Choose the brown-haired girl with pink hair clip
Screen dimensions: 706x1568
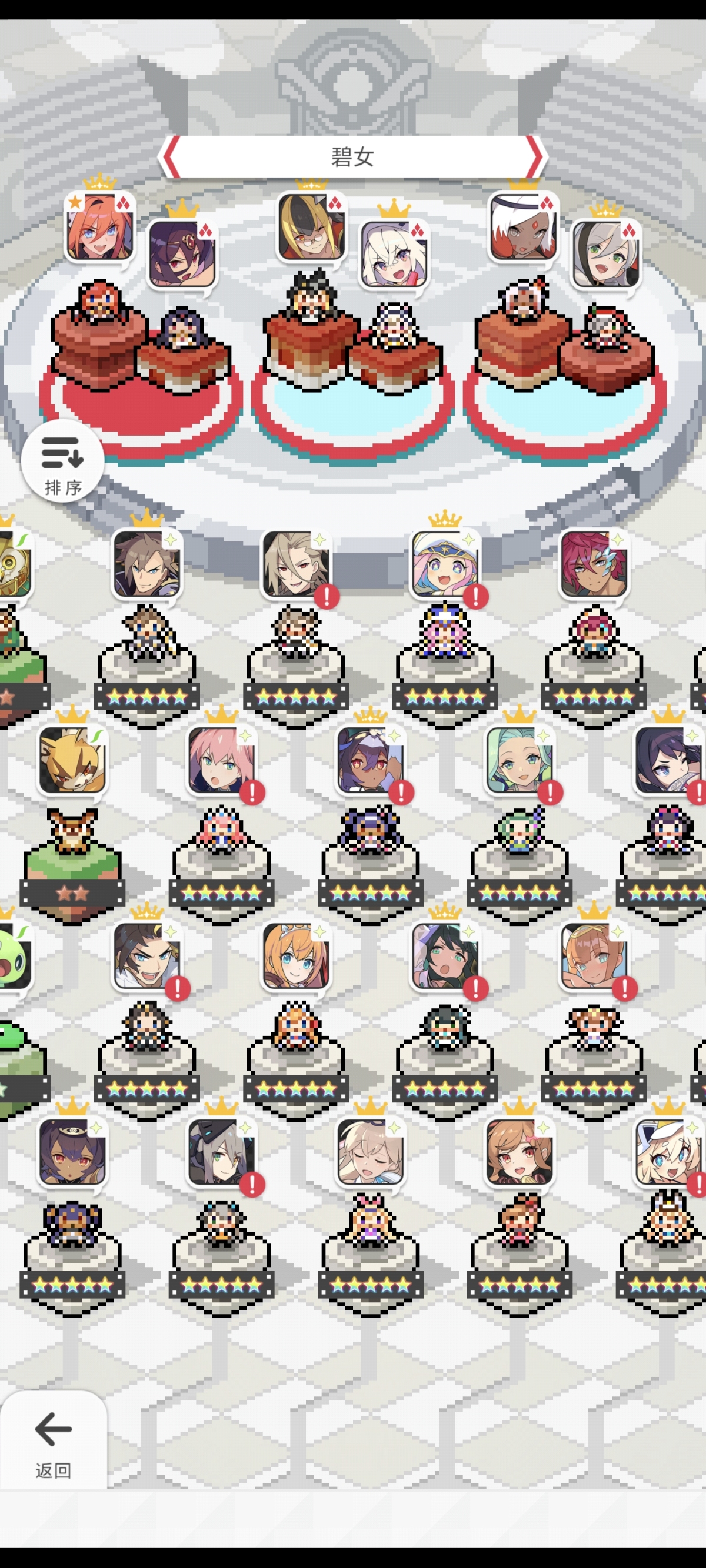(518, 1153)
